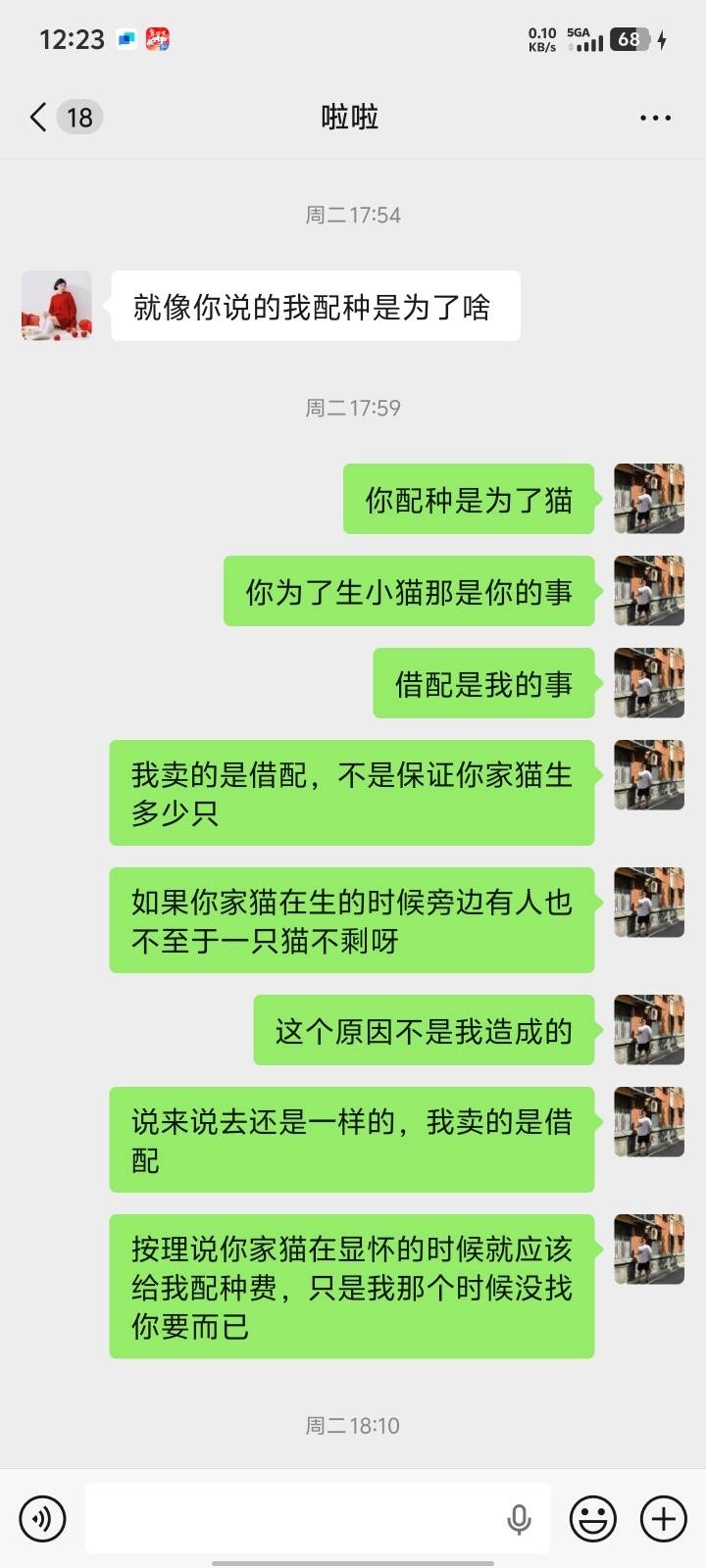Open the chat info overflow menu
The height and width of the screenshot is (1568, 706).
[x=655, y=118]
